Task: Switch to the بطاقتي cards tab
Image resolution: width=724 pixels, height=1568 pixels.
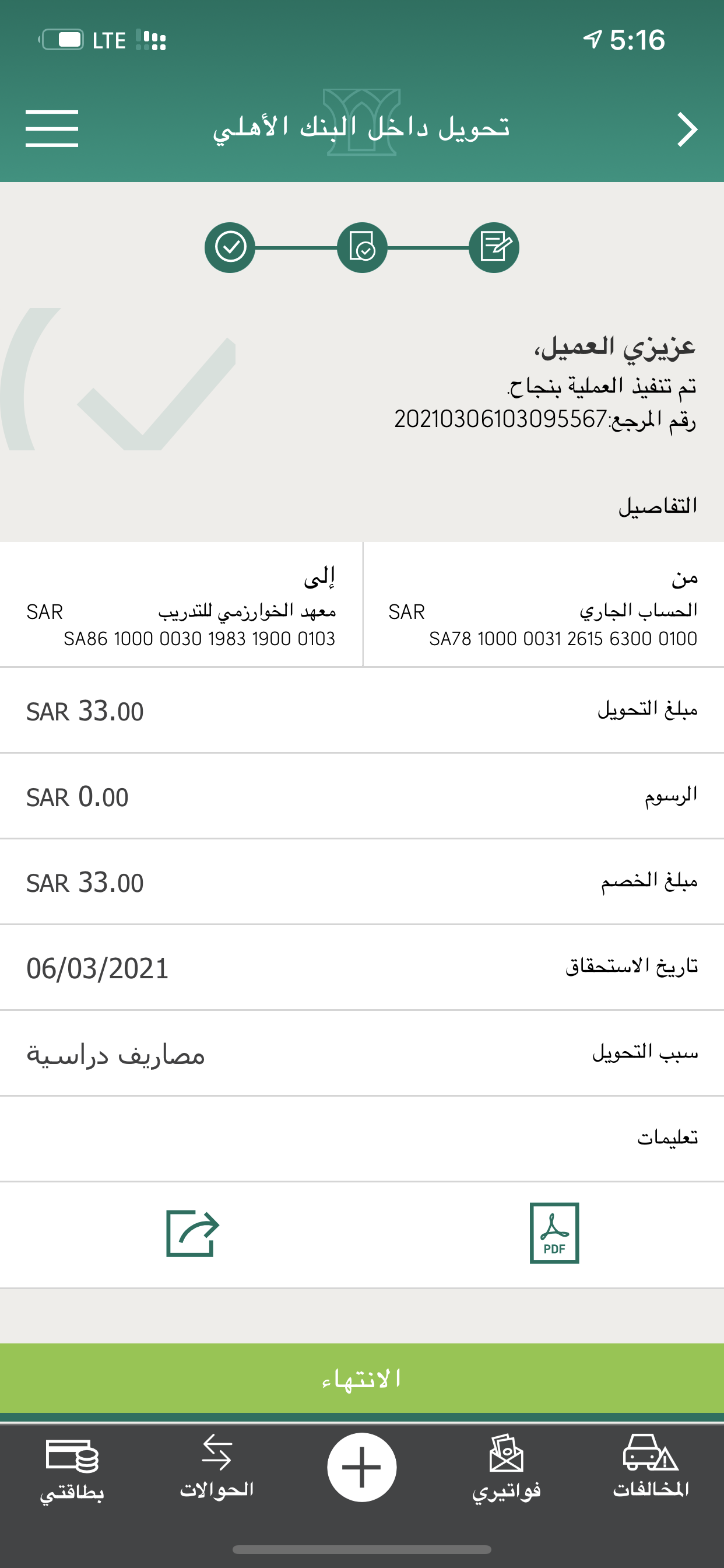Action: tap(72, 1468)
